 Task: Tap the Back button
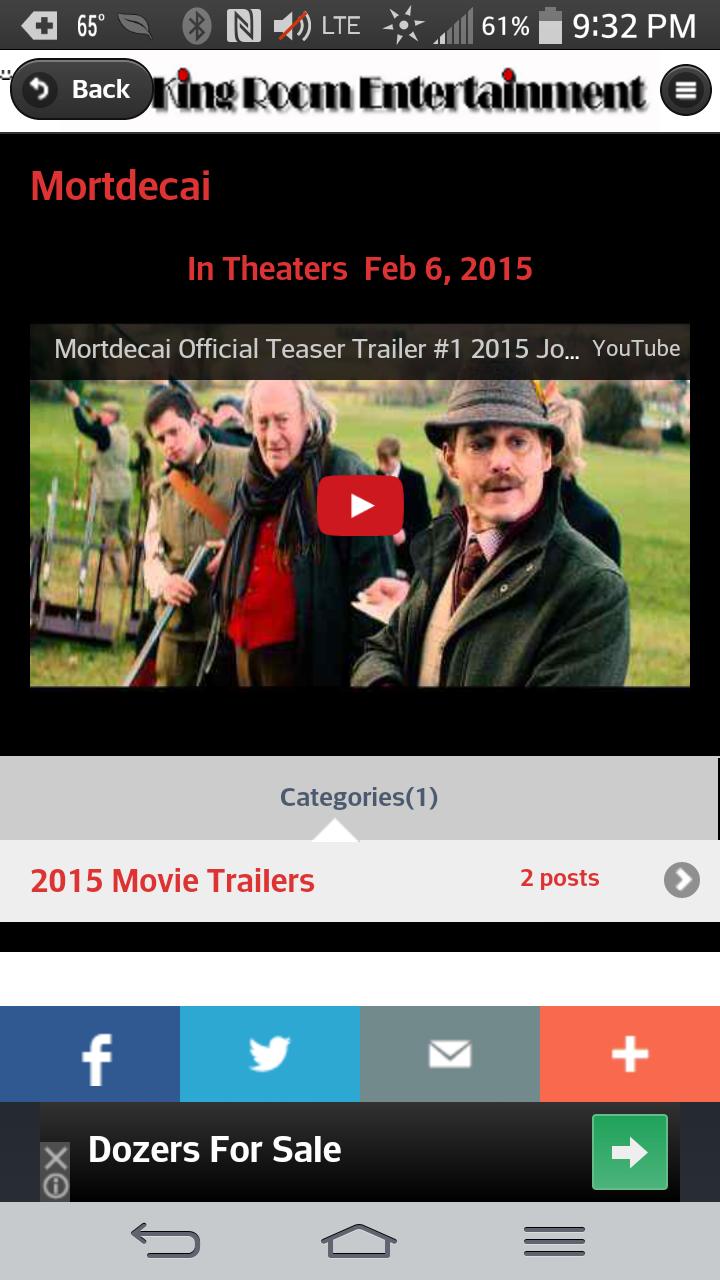82,90
